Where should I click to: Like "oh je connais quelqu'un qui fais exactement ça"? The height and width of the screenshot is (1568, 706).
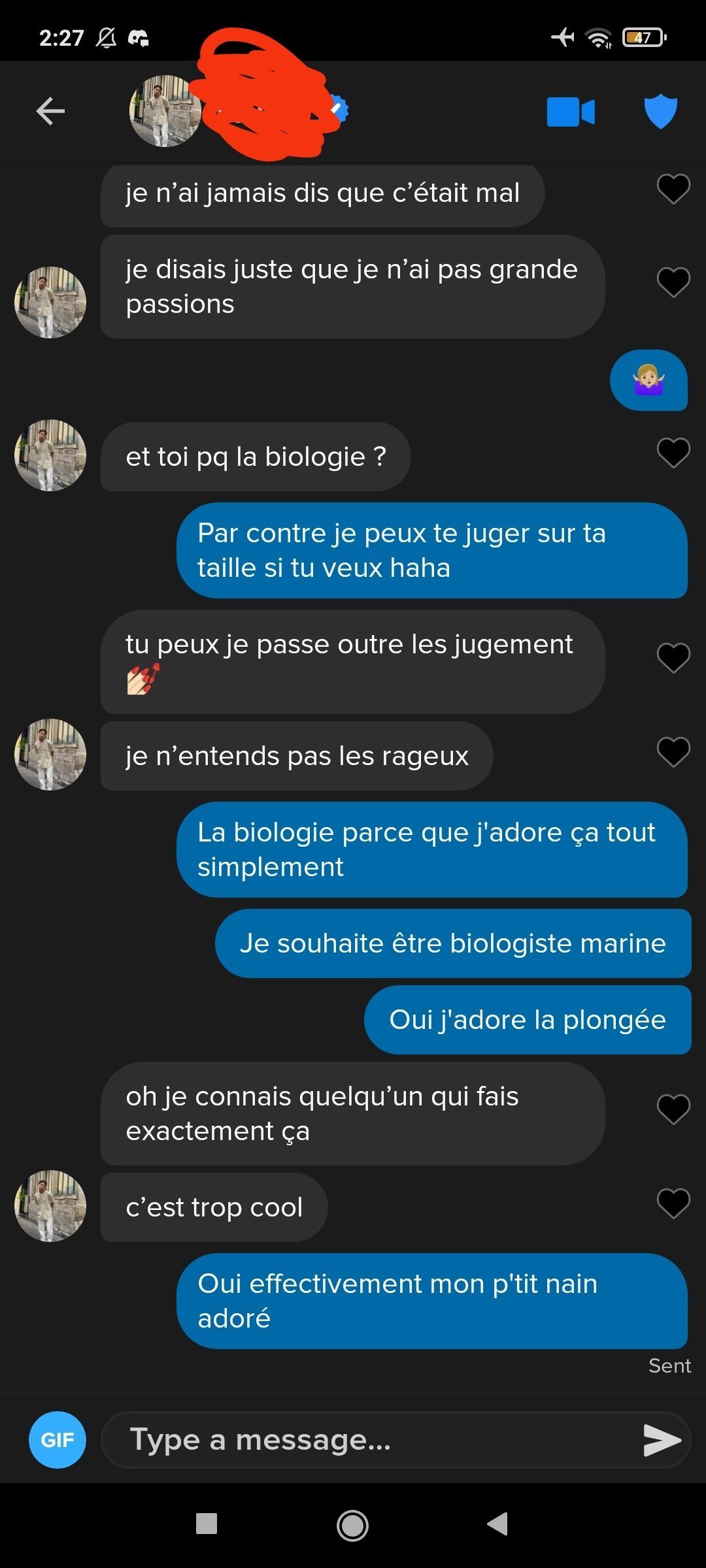pyautogui.click(x=673, y=1109)
